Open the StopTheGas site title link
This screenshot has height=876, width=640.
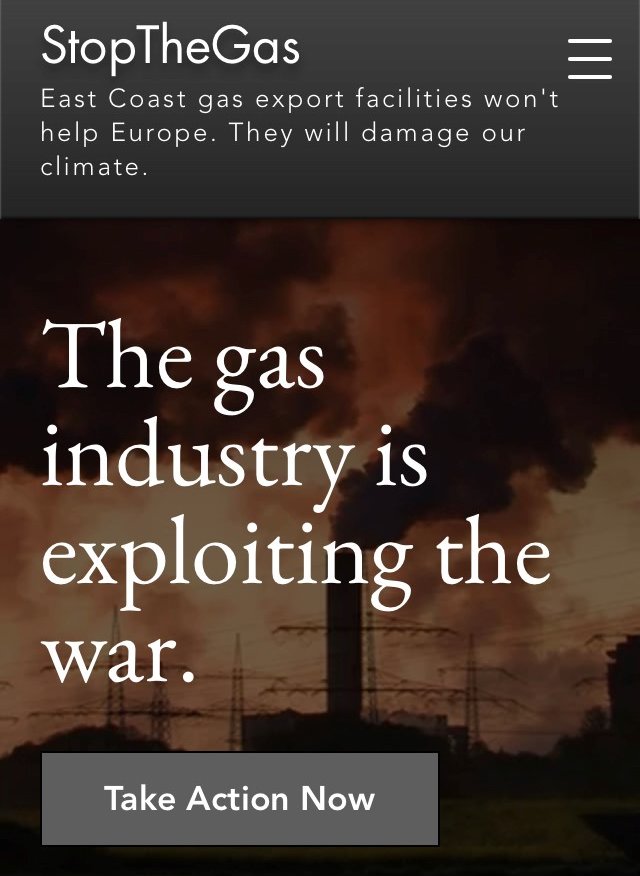pos(170,47)
